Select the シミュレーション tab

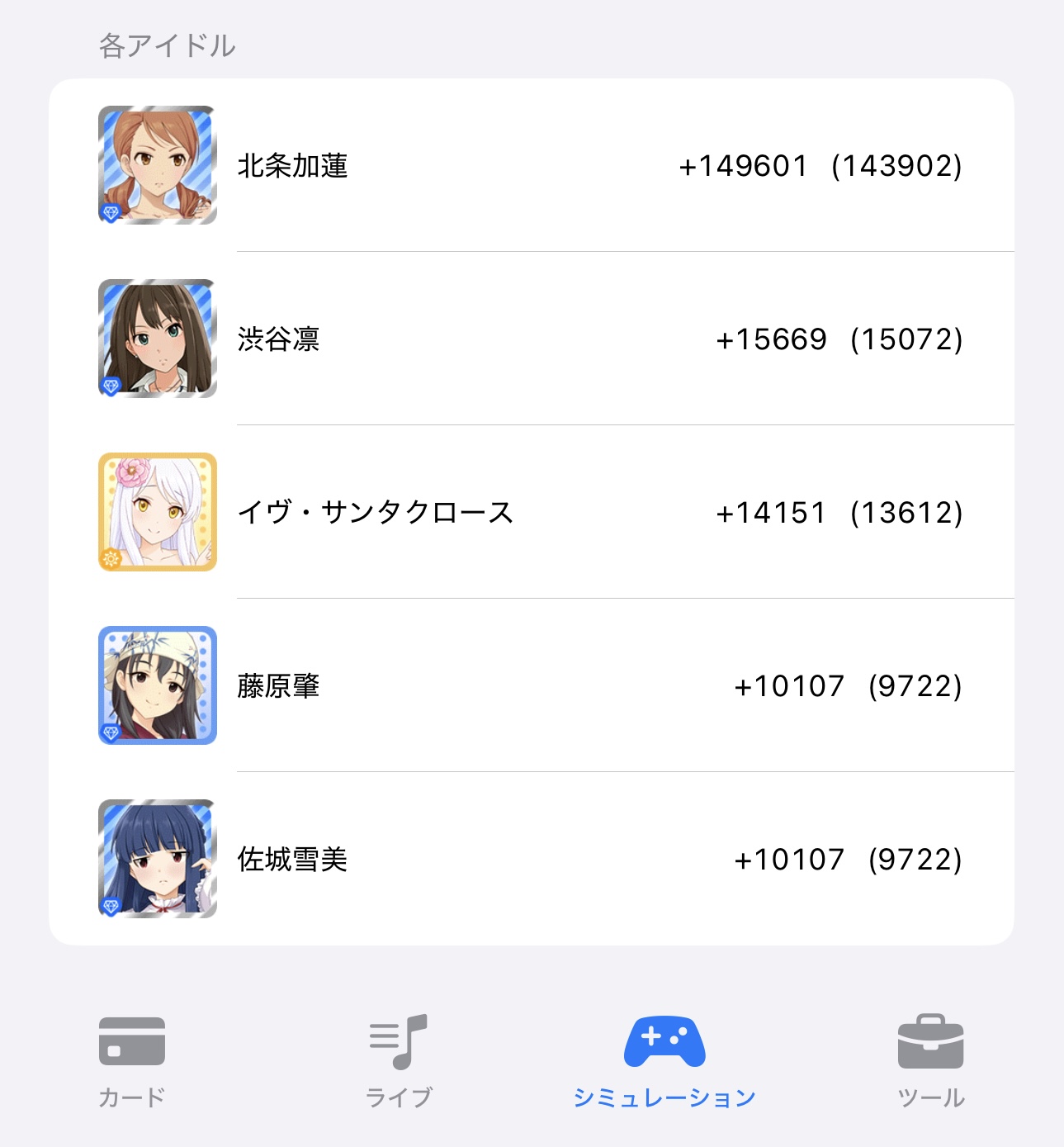664,1060
